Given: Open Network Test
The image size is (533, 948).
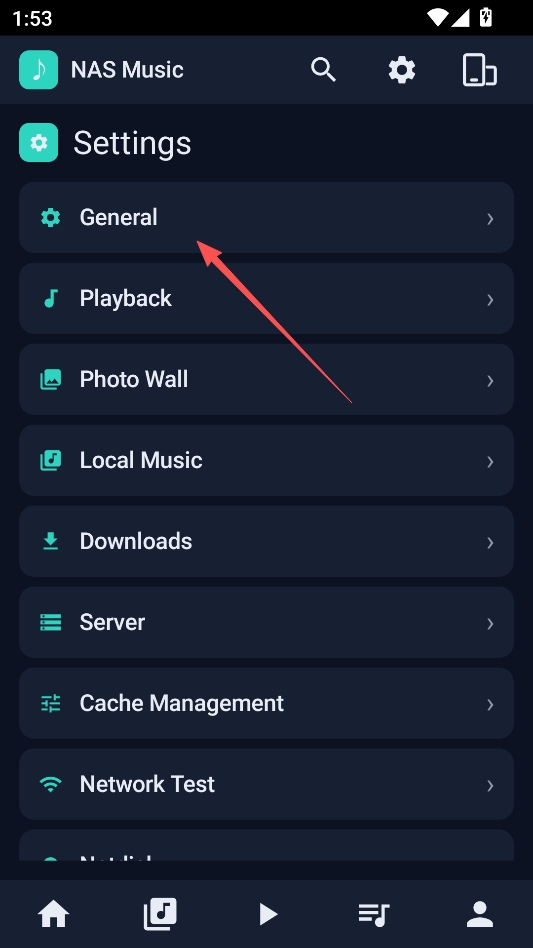Looking at the screenshot, I should pos(266,785).
